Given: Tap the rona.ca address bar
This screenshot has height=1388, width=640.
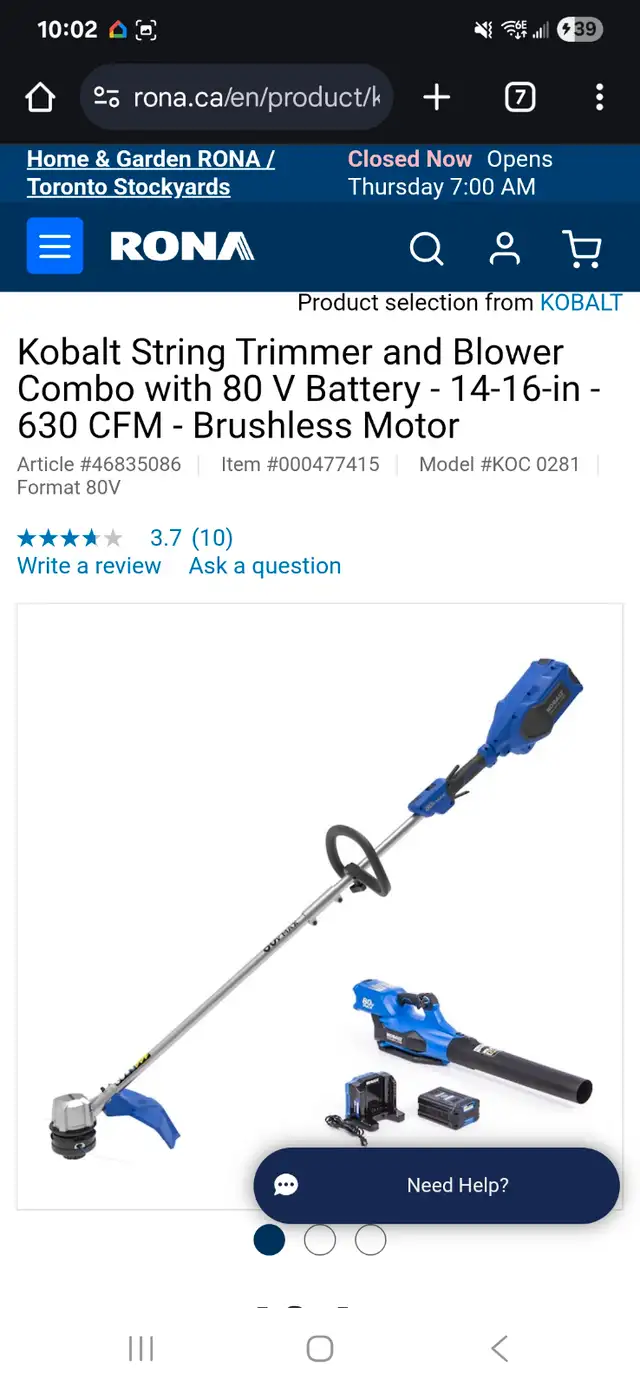Looking at the screenshot, I should point(236,97).
